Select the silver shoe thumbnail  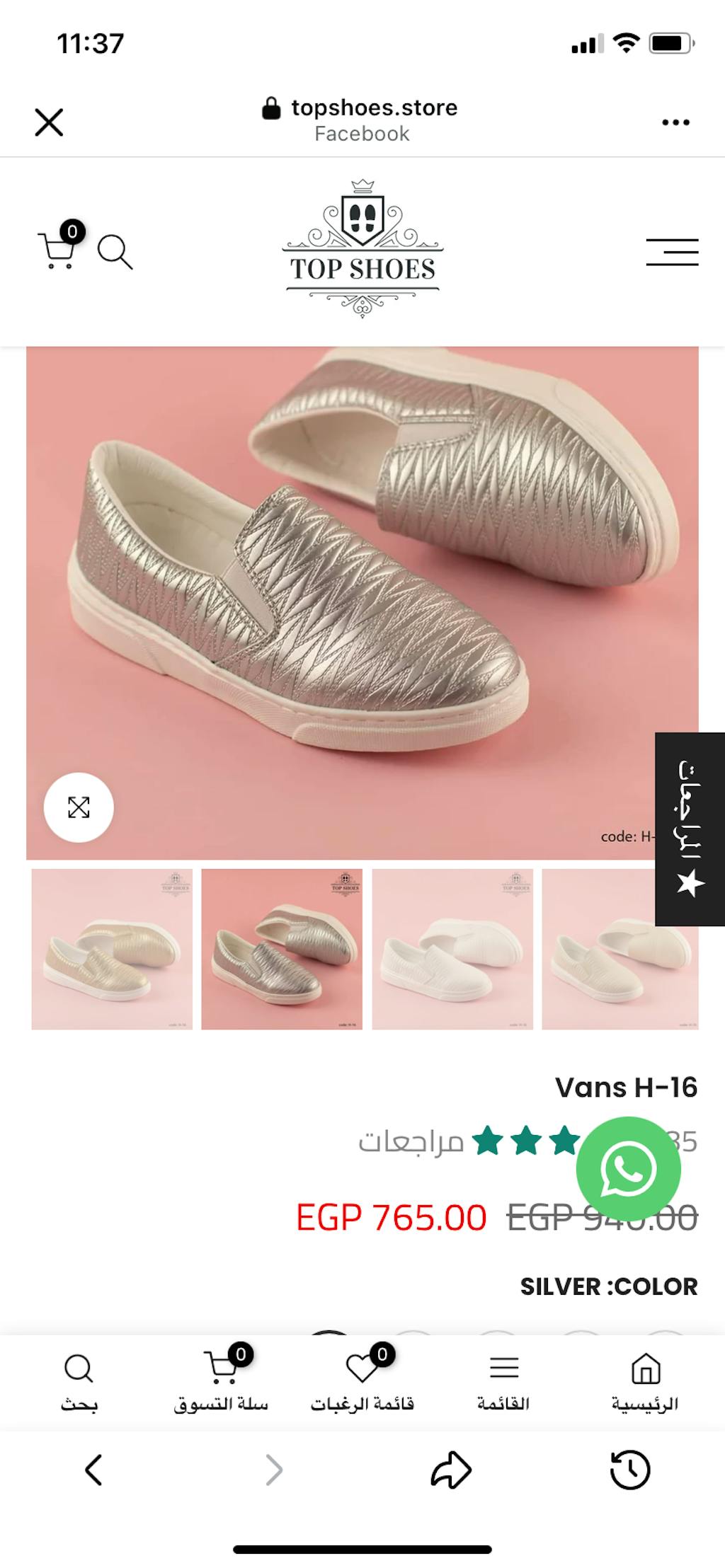(x=282, y=949)
